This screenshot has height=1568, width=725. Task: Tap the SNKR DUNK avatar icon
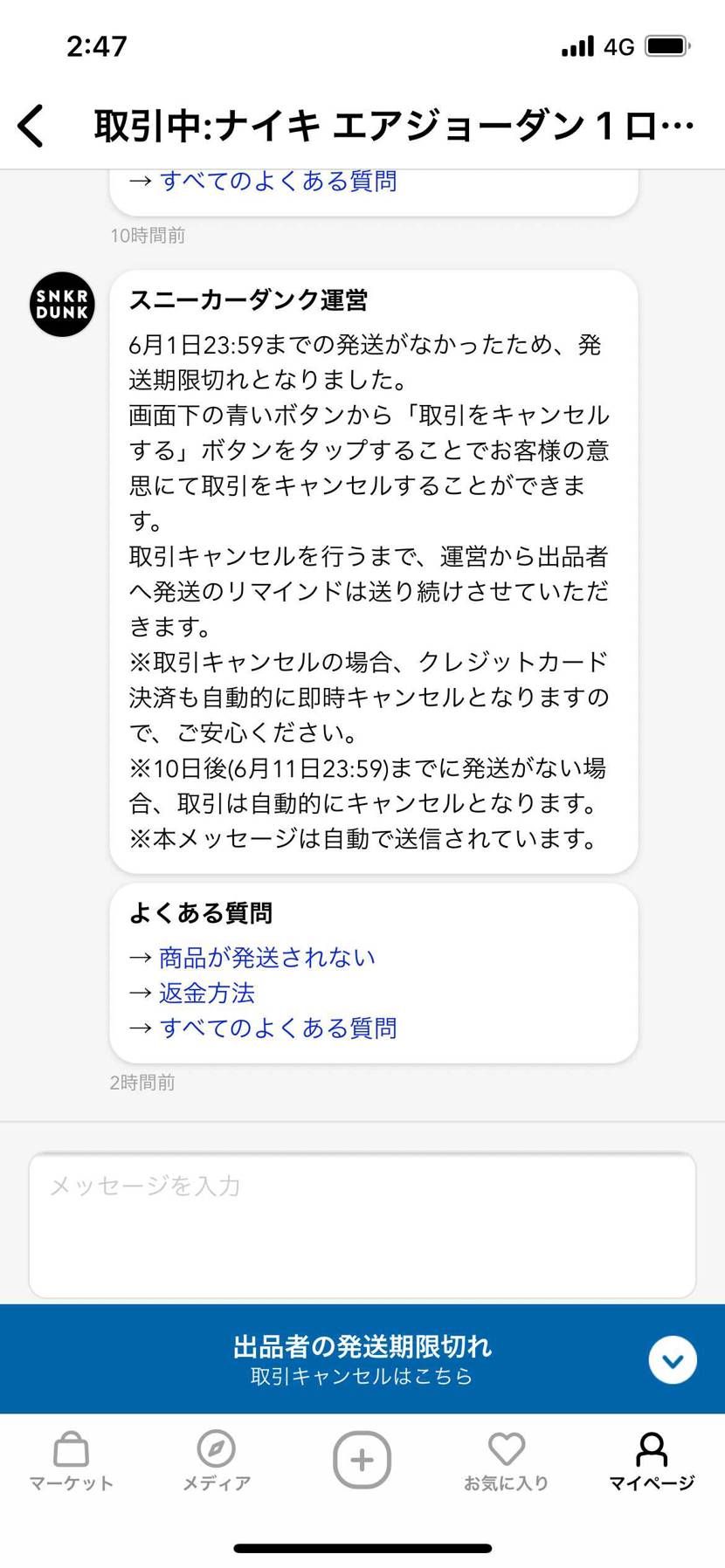pyautogui.click(x=61, y=304)
